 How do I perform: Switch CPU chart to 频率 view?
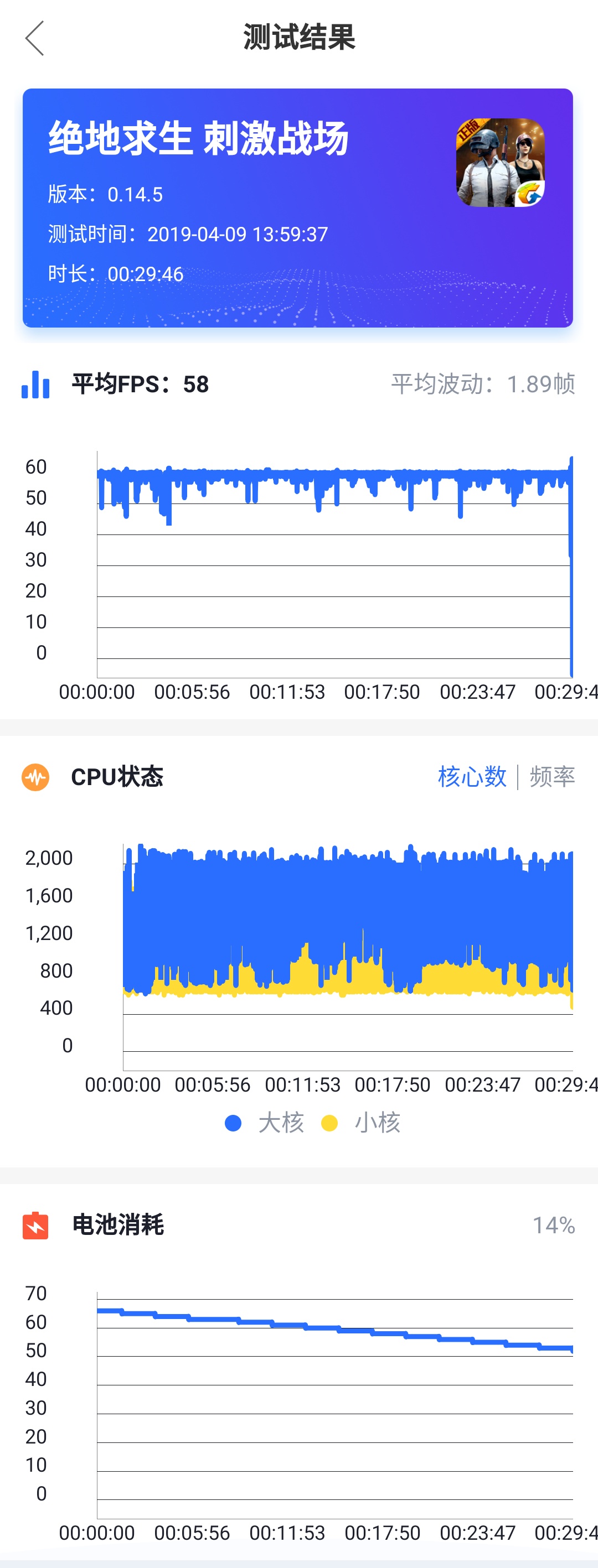pos(553,777)
